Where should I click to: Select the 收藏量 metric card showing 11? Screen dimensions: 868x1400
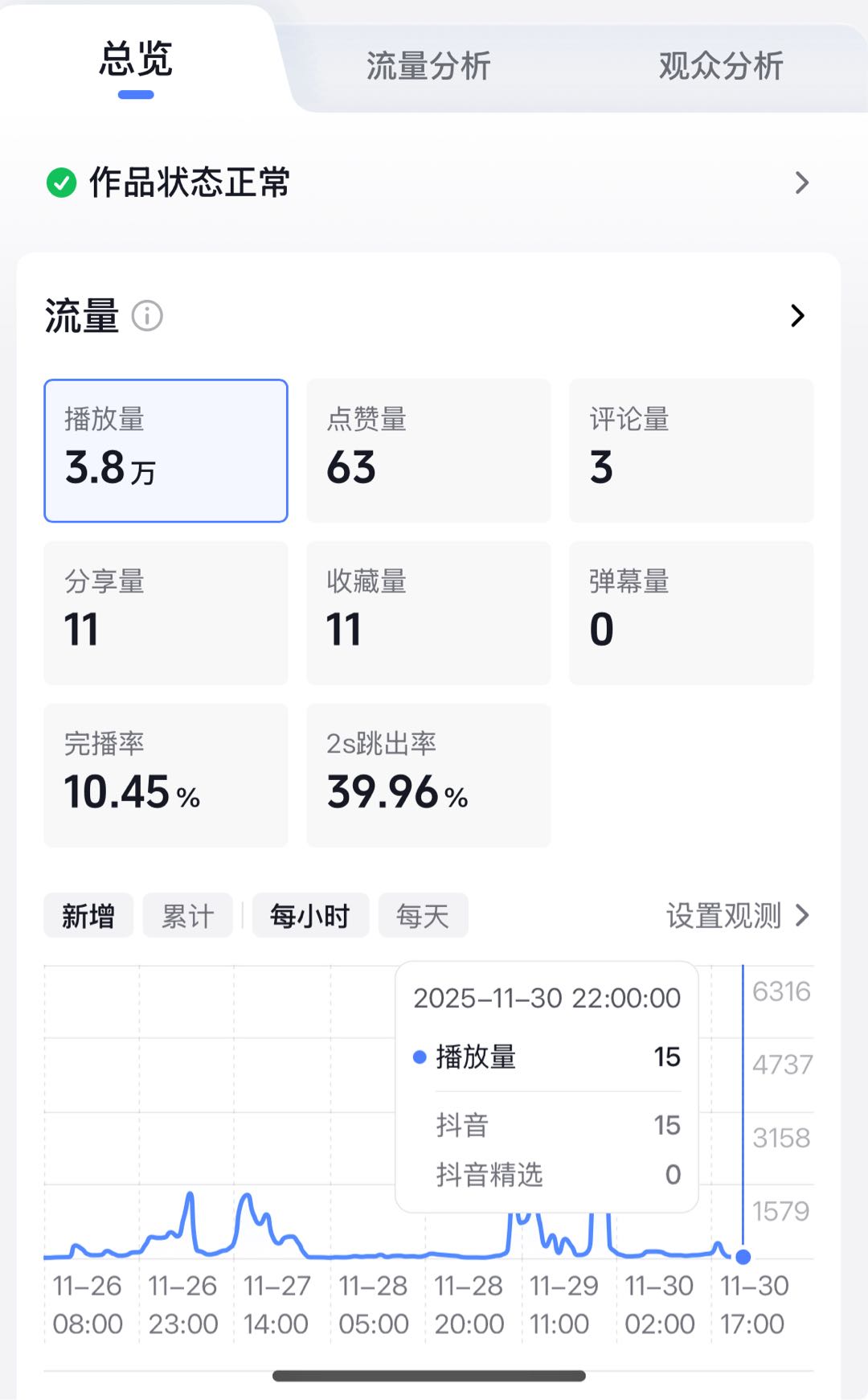pyautogui.click(x=428, y=611)
